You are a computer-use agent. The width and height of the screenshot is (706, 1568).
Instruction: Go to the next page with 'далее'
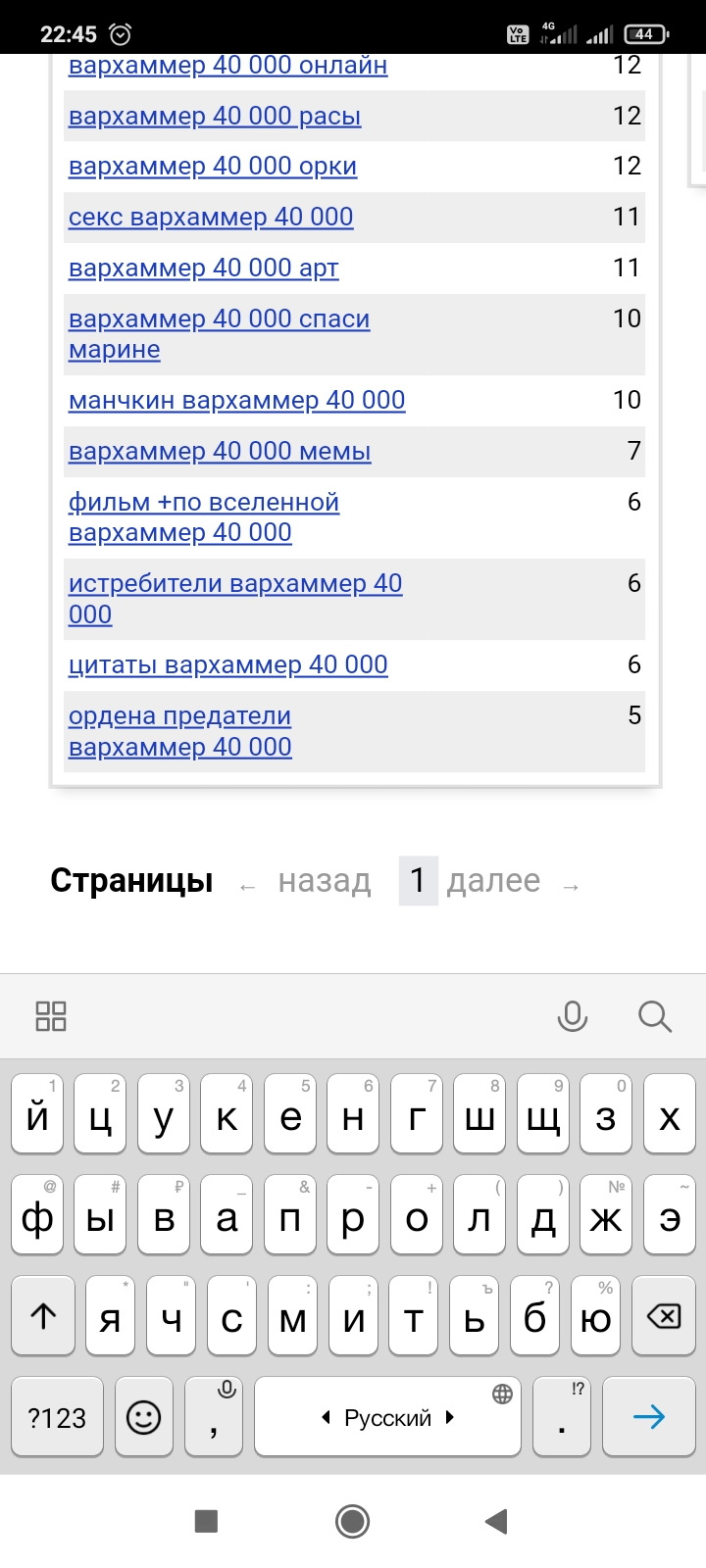493,880
